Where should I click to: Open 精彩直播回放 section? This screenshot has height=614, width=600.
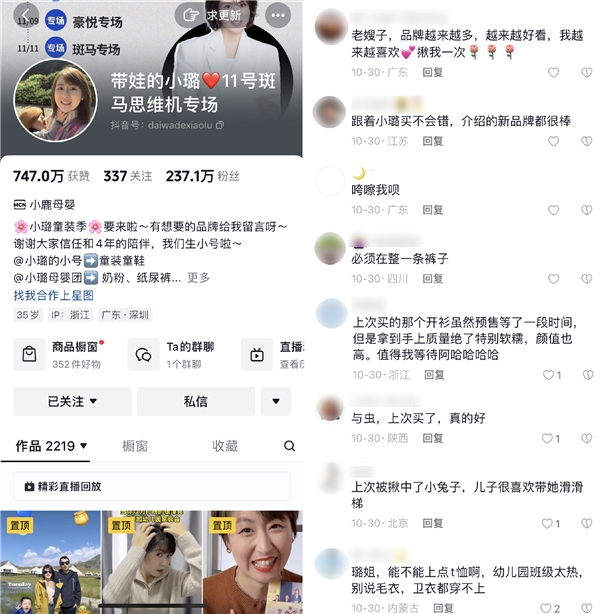click(x=68, y=487)
